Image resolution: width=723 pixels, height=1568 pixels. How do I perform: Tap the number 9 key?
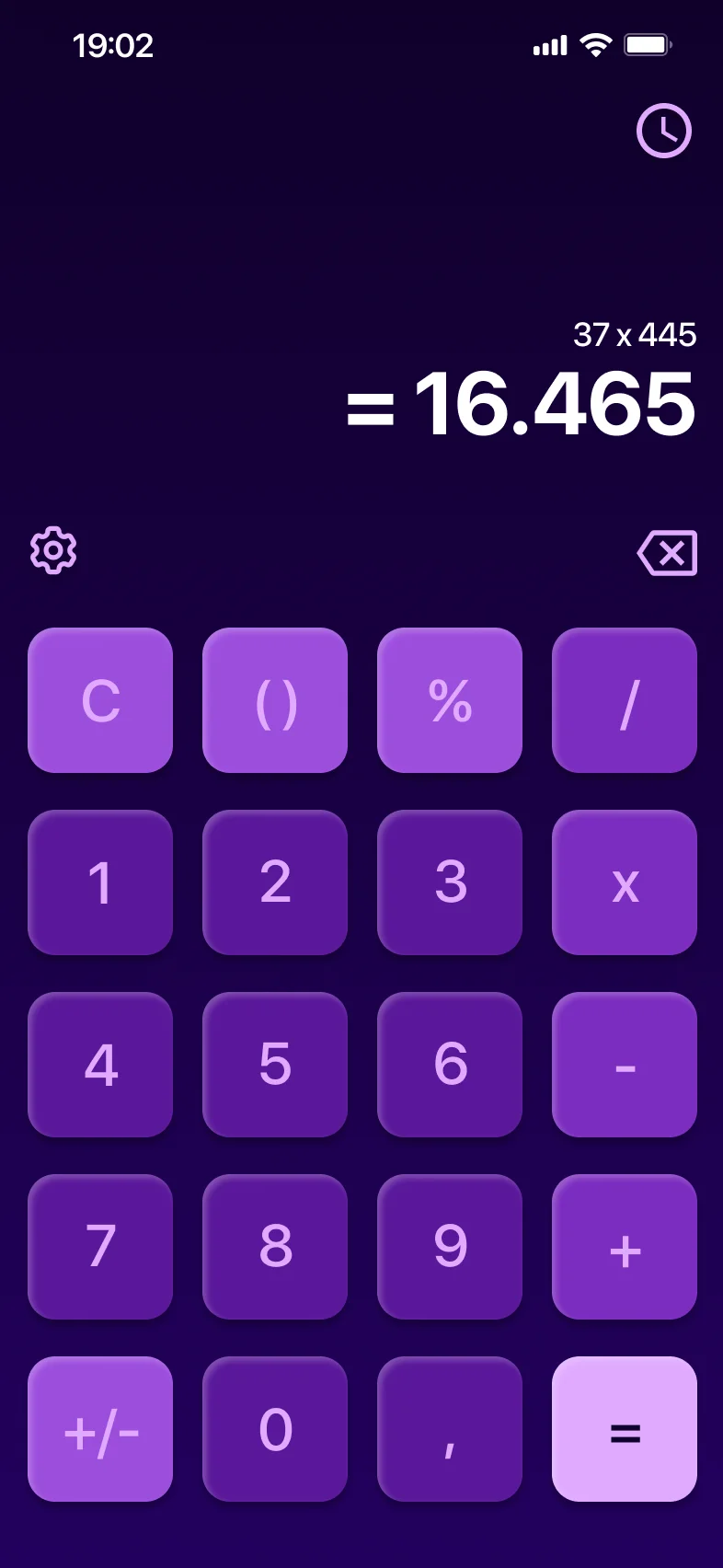(x=450, y=1247)
